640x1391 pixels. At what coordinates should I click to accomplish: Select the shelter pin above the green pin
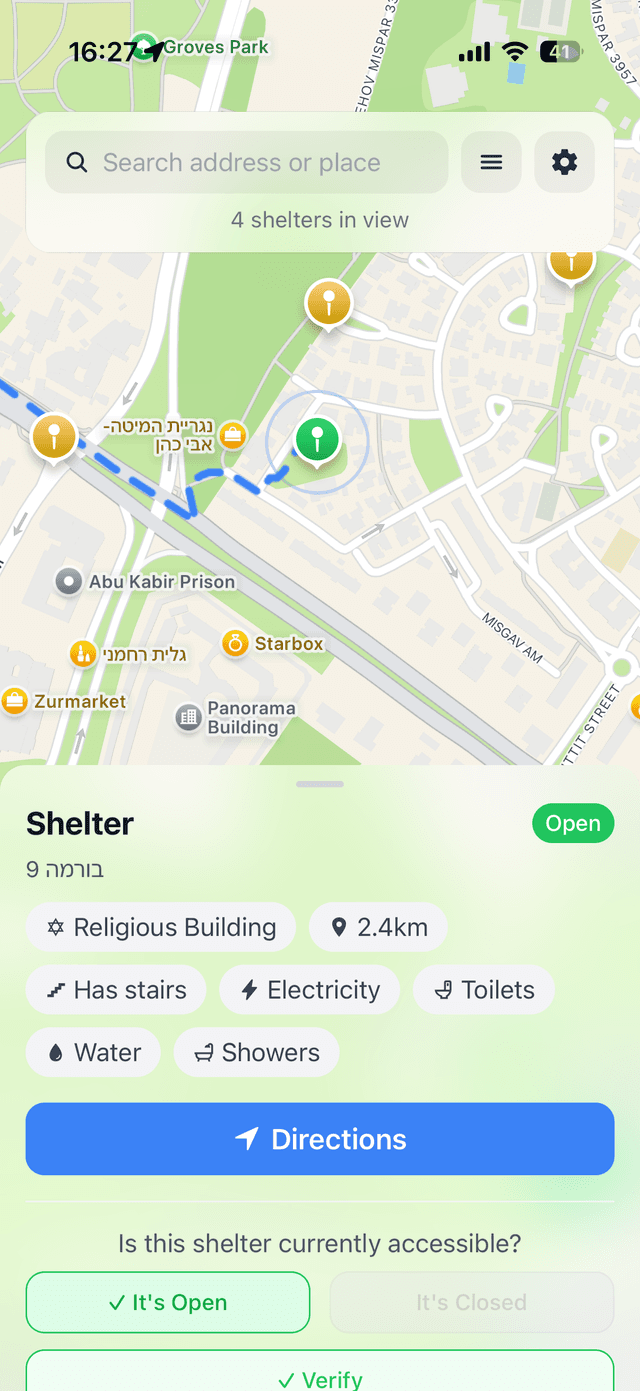tap(329, 301)
